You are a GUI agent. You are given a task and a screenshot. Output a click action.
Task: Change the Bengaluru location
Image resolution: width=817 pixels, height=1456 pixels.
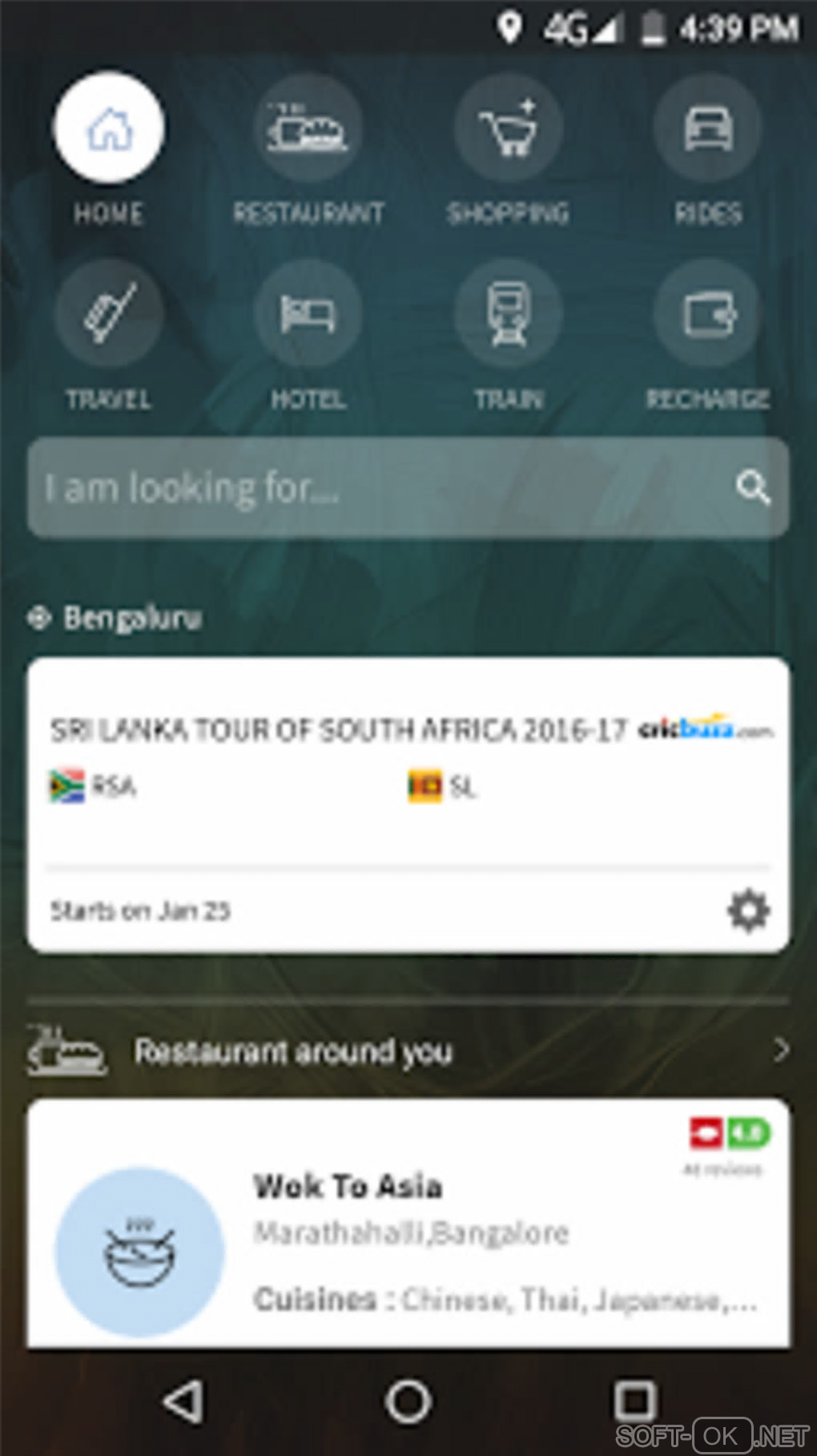(x=116, y=618)
